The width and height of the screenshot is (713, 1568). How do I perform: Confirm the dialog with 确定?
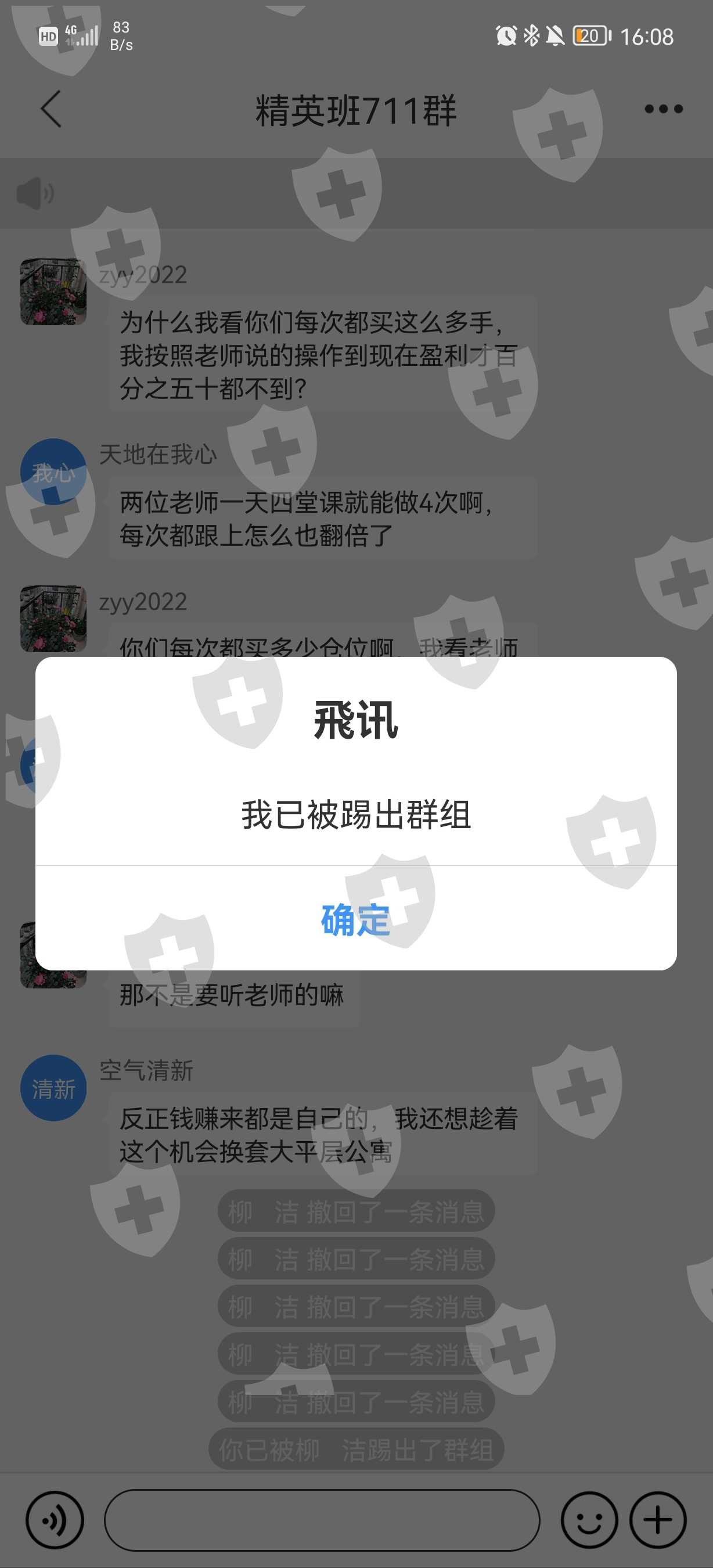tap(356, 919)
